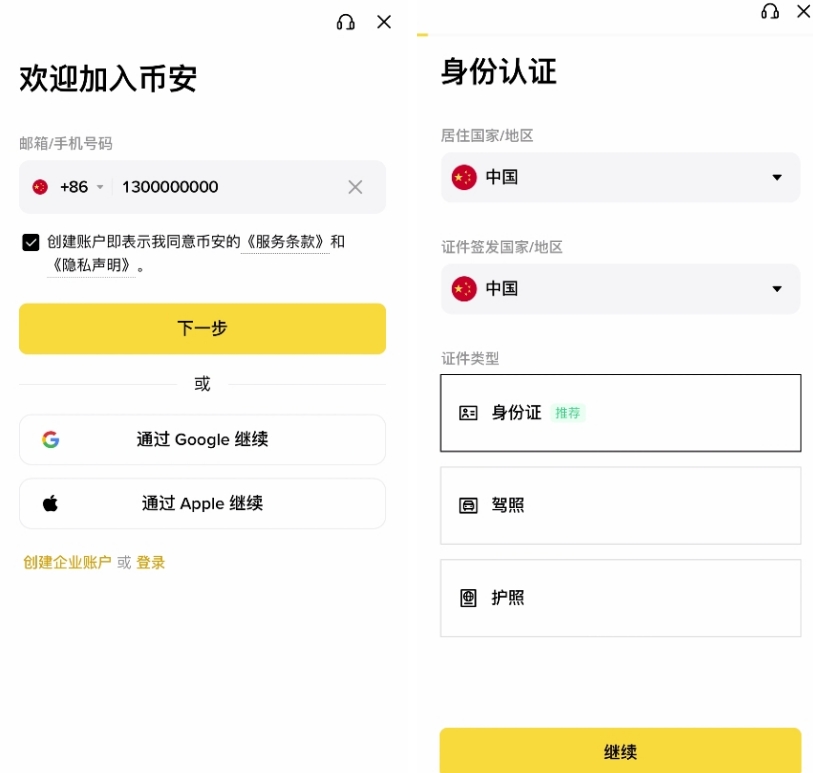
Task: Tap the 继续 continue button
Action: coord(620,751)
